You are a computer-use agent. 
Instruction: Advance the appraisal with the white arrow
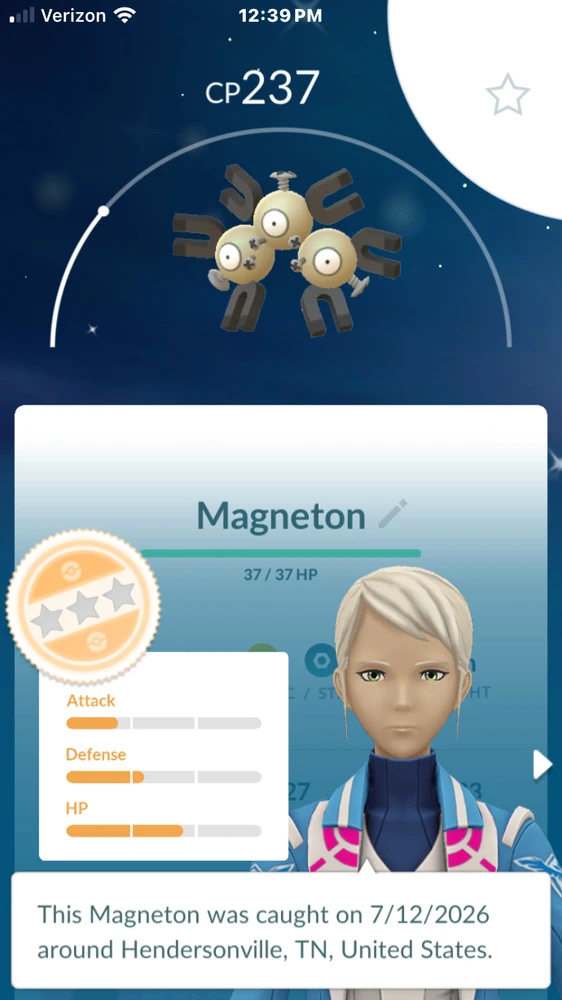pyautogui.click(x=542, y=765)
